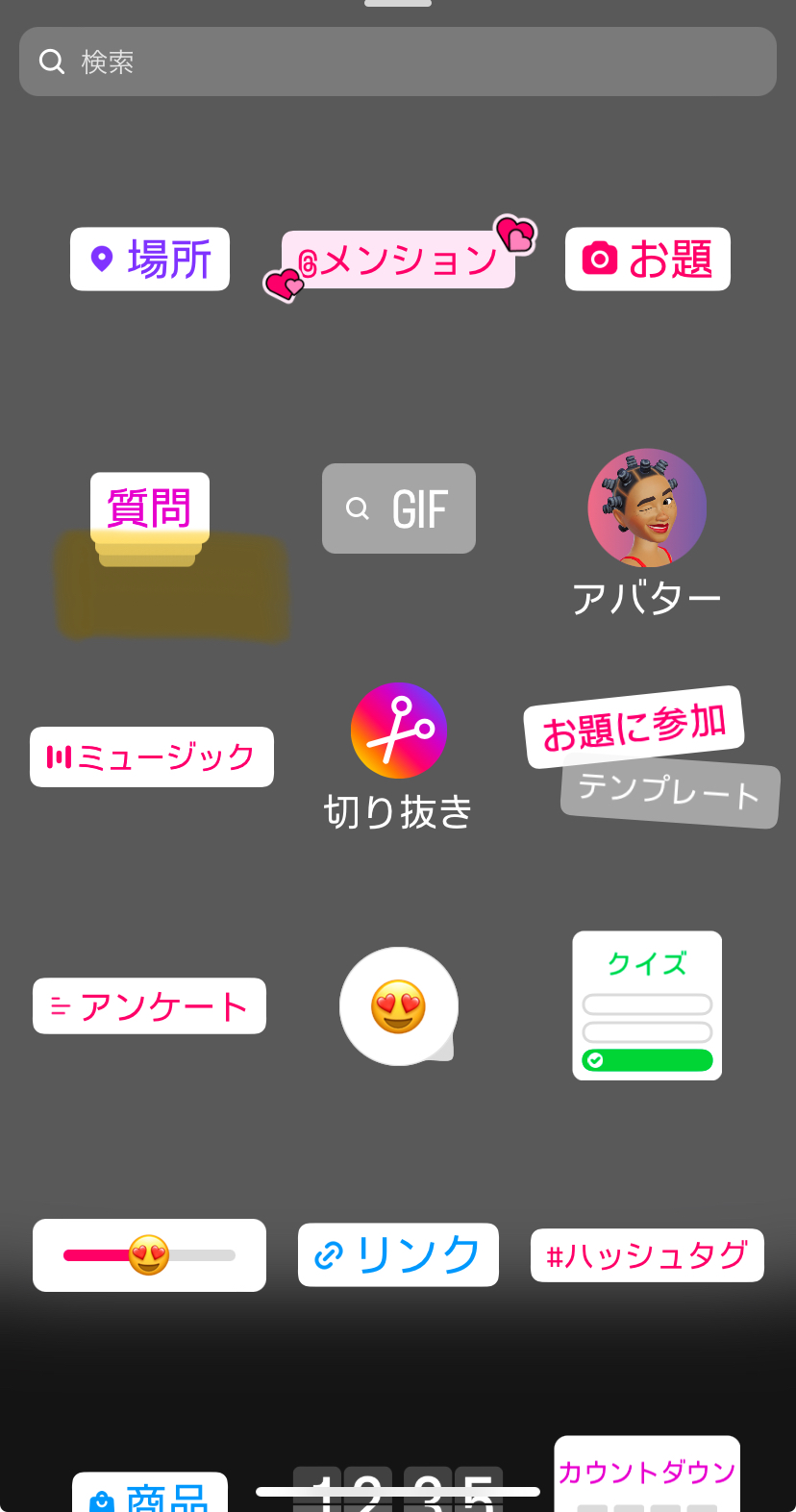Screen dimensions: 796x1512
Task: Choose the 商品 product sticker
Action: [150, 1495]
